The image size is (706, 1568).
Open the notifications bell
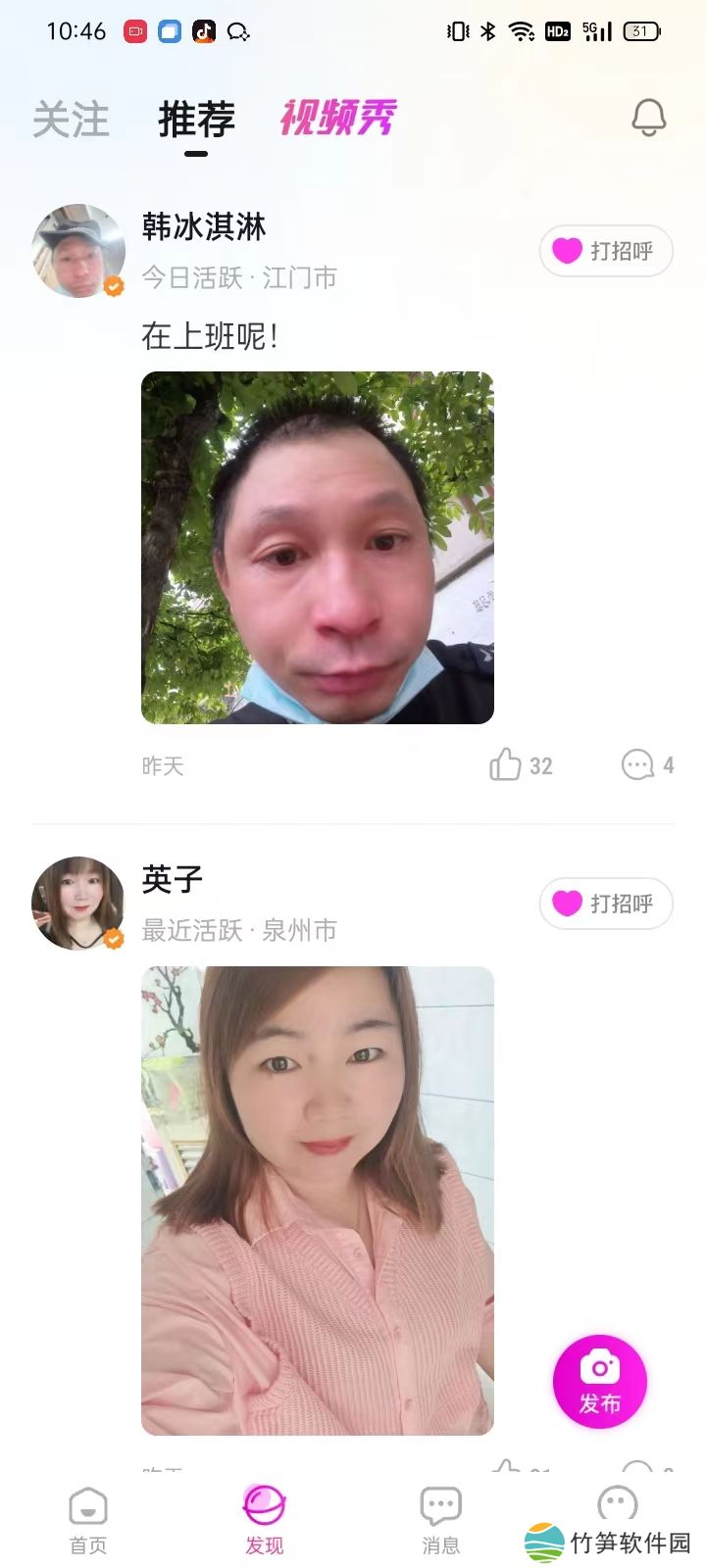[648, 118]
